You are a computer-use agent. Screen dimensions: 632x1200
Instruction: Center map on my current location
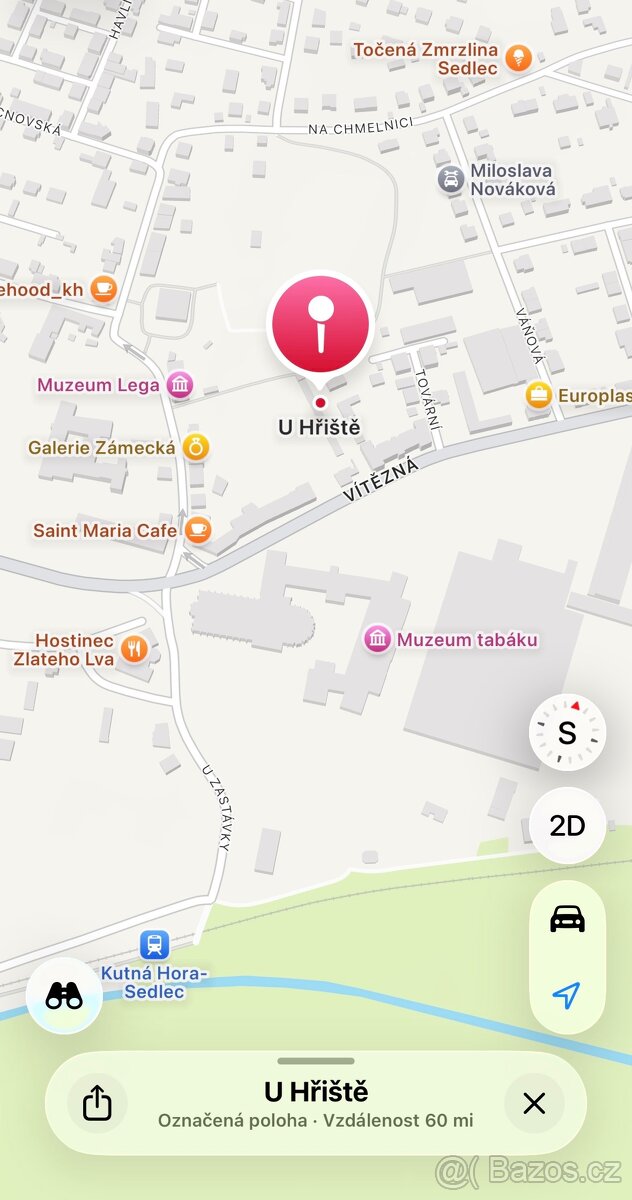pyautogui.click(x=567, y=995)
